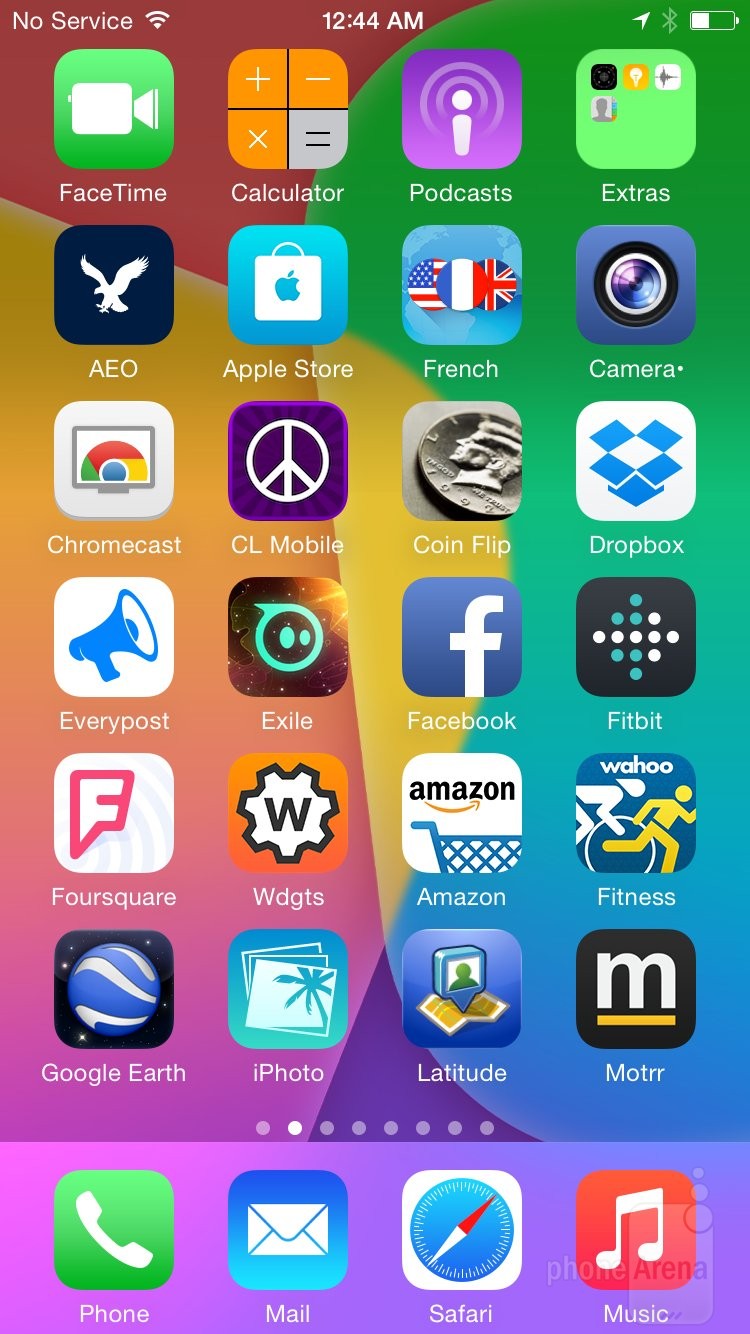This screenshot has height=1334, width=750.
Task: Open the Phone app in the dock
Action: click(114, 1230)
